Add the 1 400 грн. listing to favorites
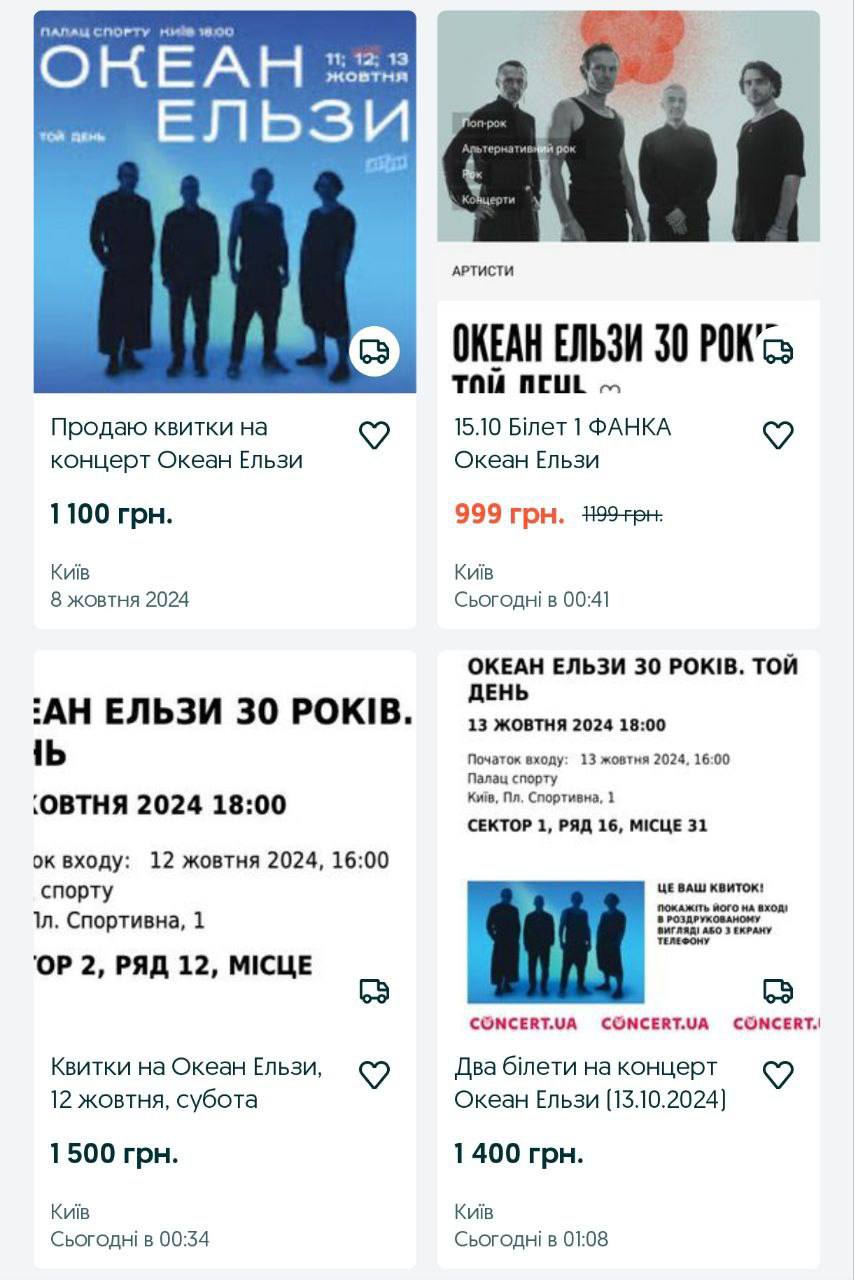 click(778, 1075)
